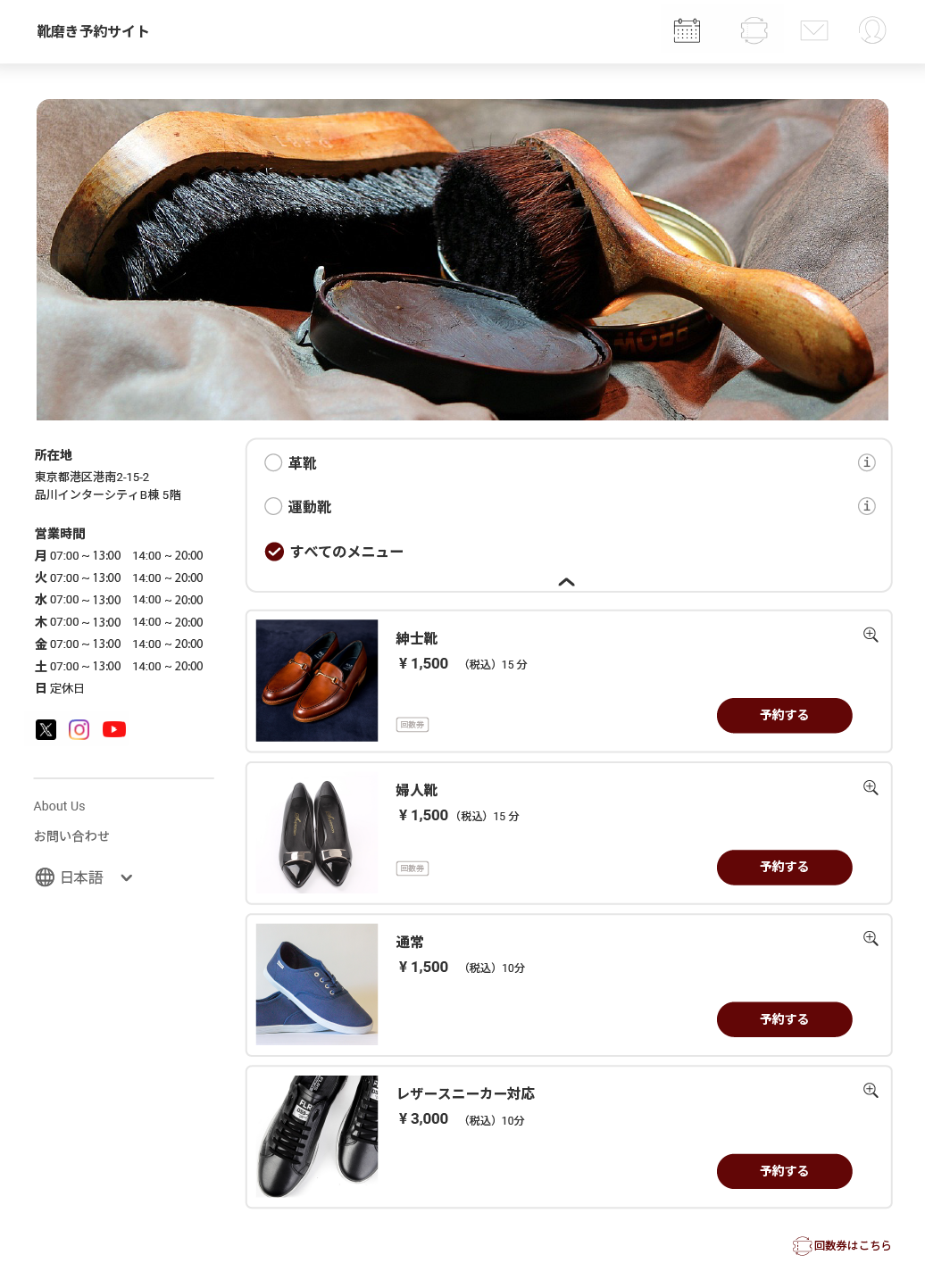Open the coupon ticket icon in header

(754, 30)
